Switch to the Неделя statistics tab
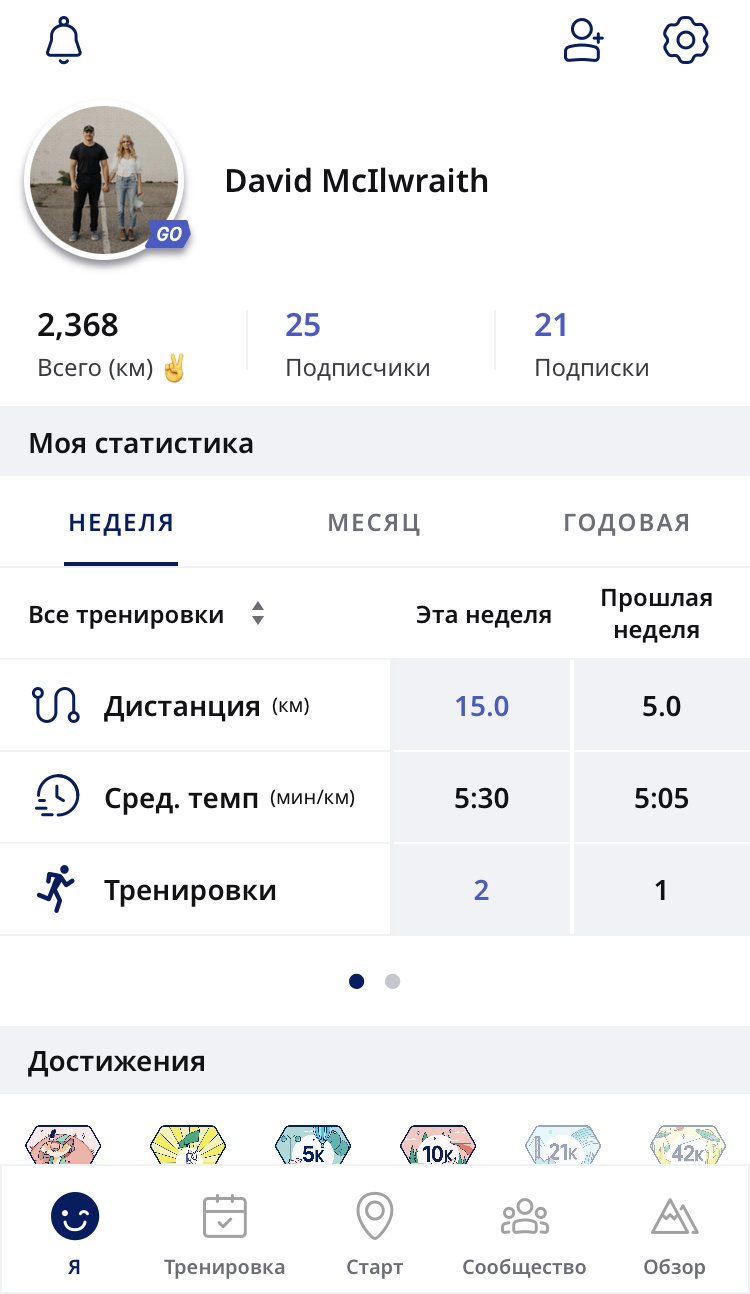Viewport: 750px width, 1294px height. coord(121,523)
